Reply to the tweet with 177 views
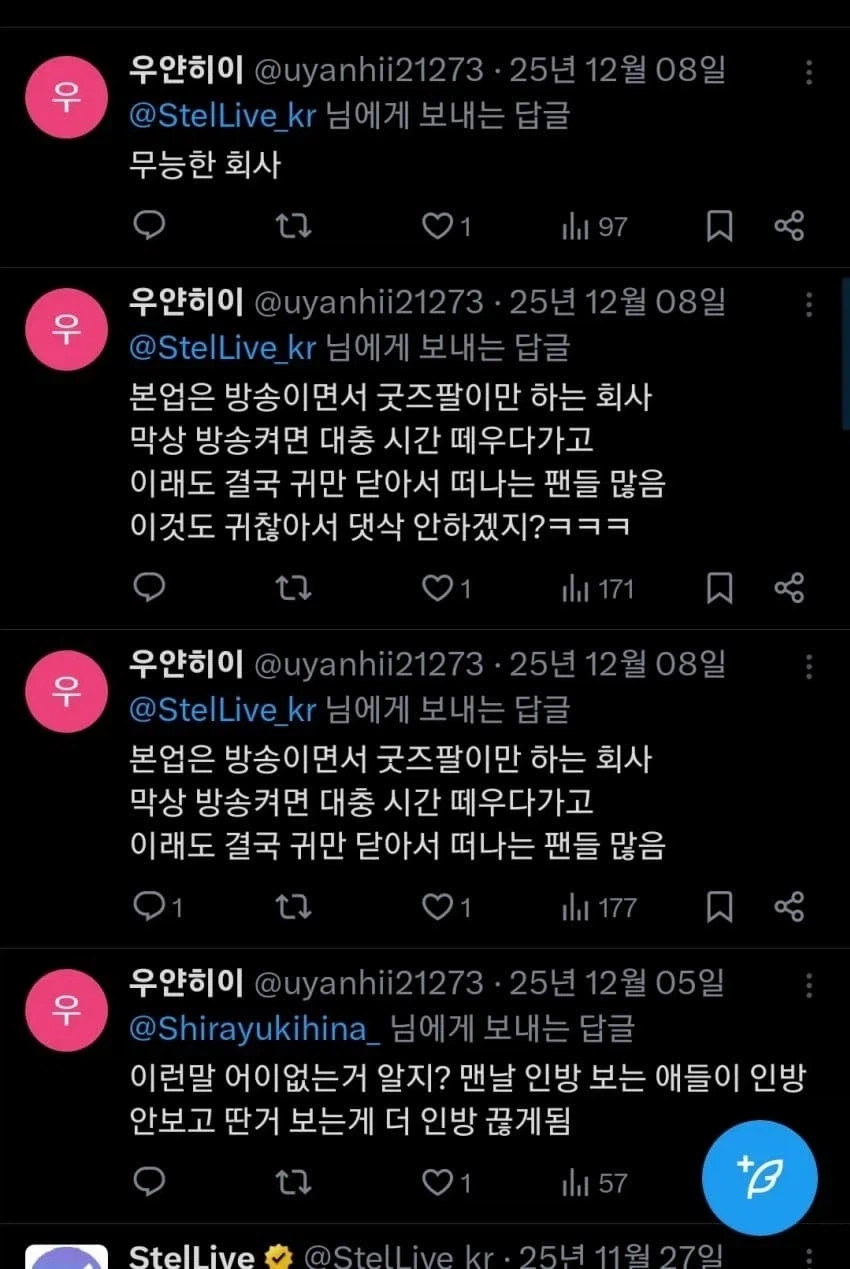 (149, 907)
